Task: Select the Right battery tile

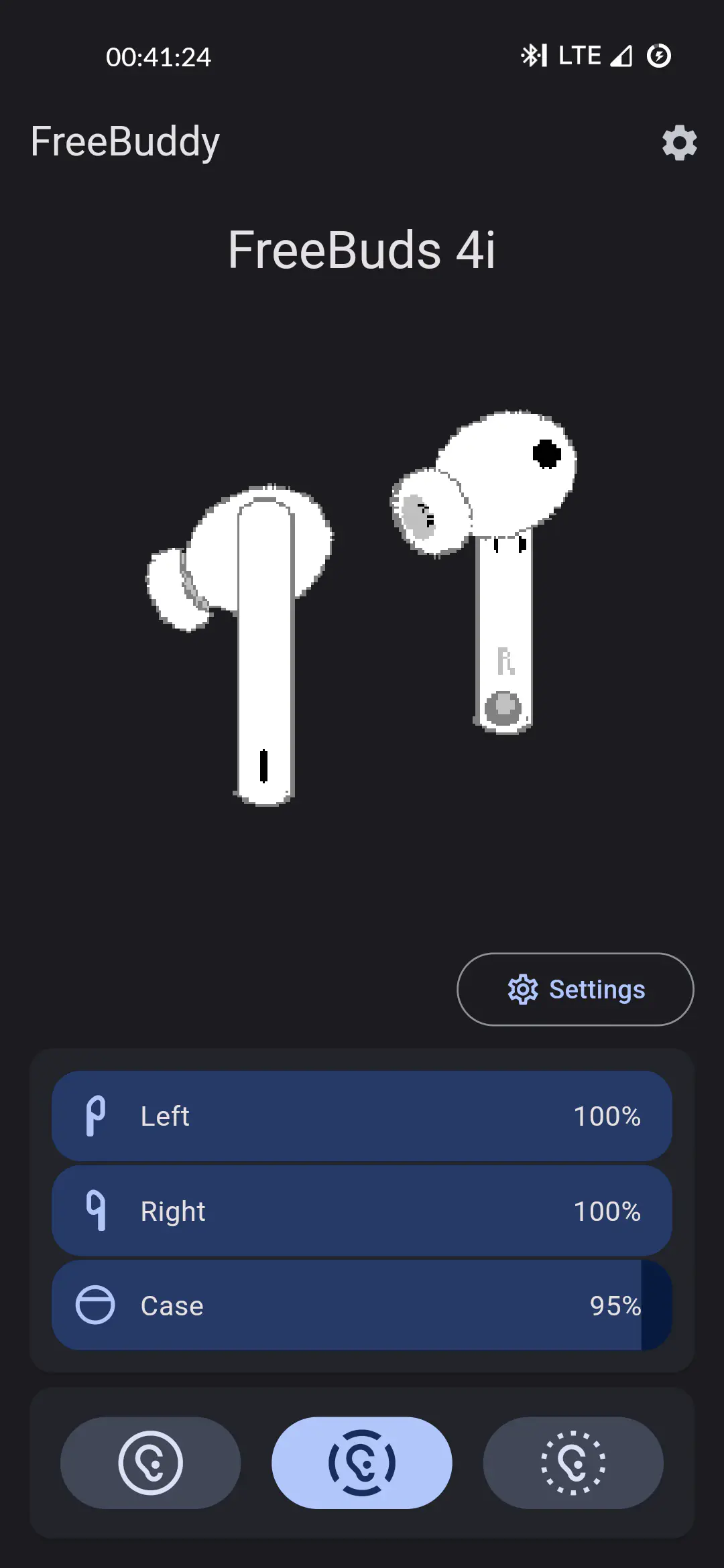Action: click(x=361, y=1210)
